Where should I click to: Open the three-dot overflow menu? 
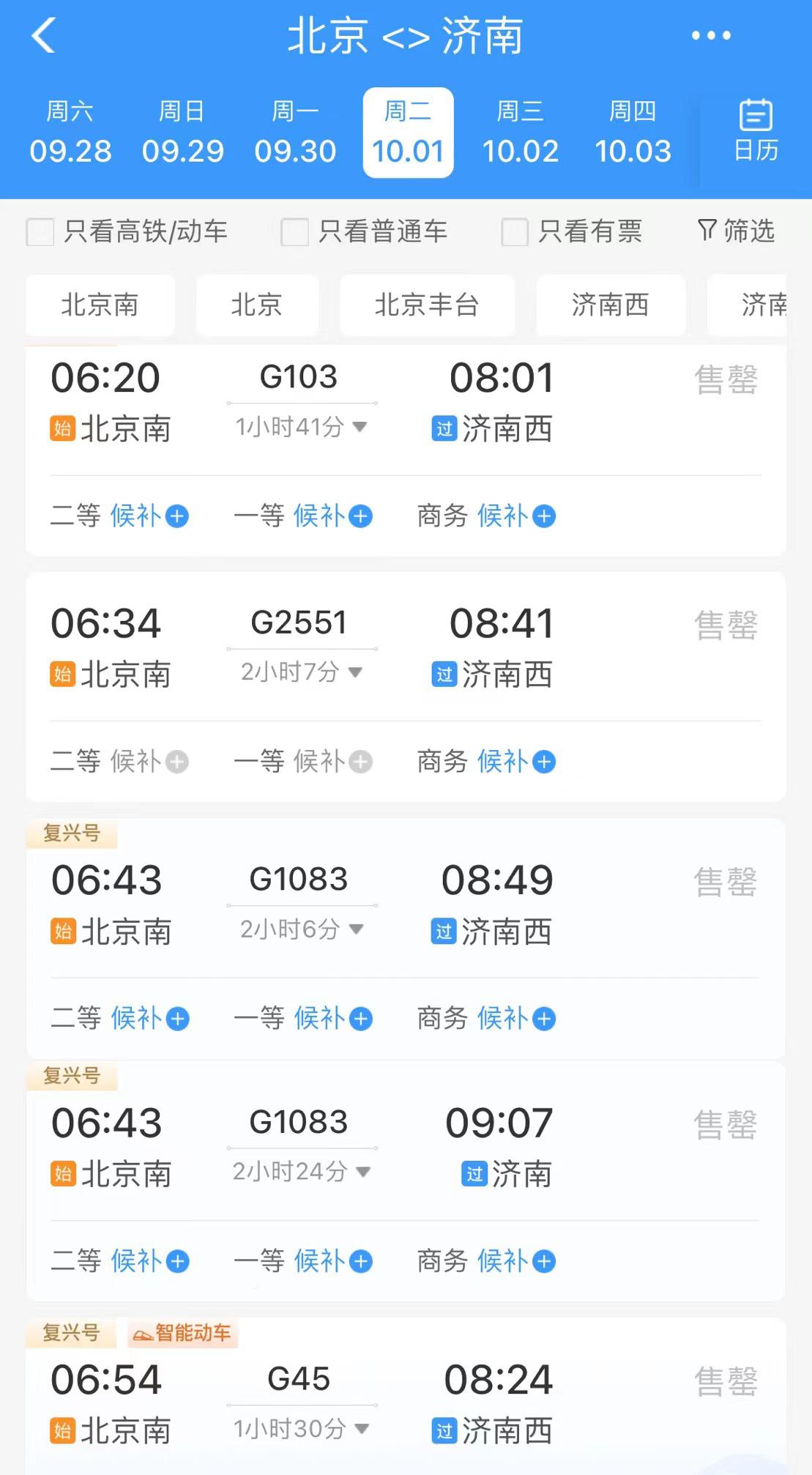point(711,35)
